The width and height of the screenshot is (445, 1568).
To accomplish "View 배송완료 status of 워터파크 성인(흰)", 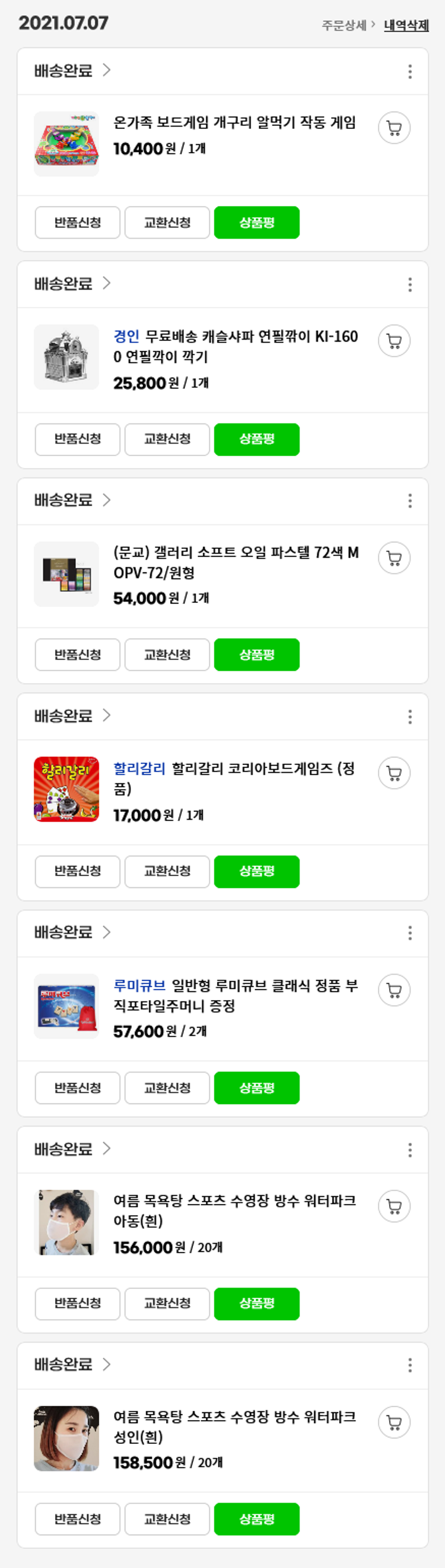I will click(x=72, y=1364).
